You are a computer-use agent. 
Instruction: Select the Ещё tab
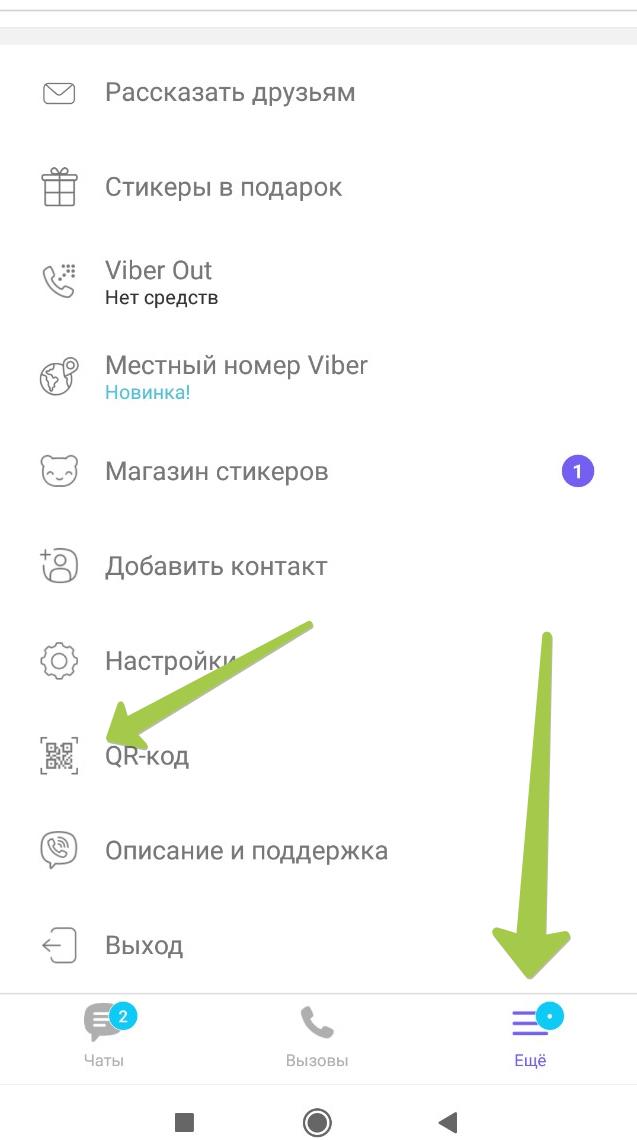tap(530, 1036)
